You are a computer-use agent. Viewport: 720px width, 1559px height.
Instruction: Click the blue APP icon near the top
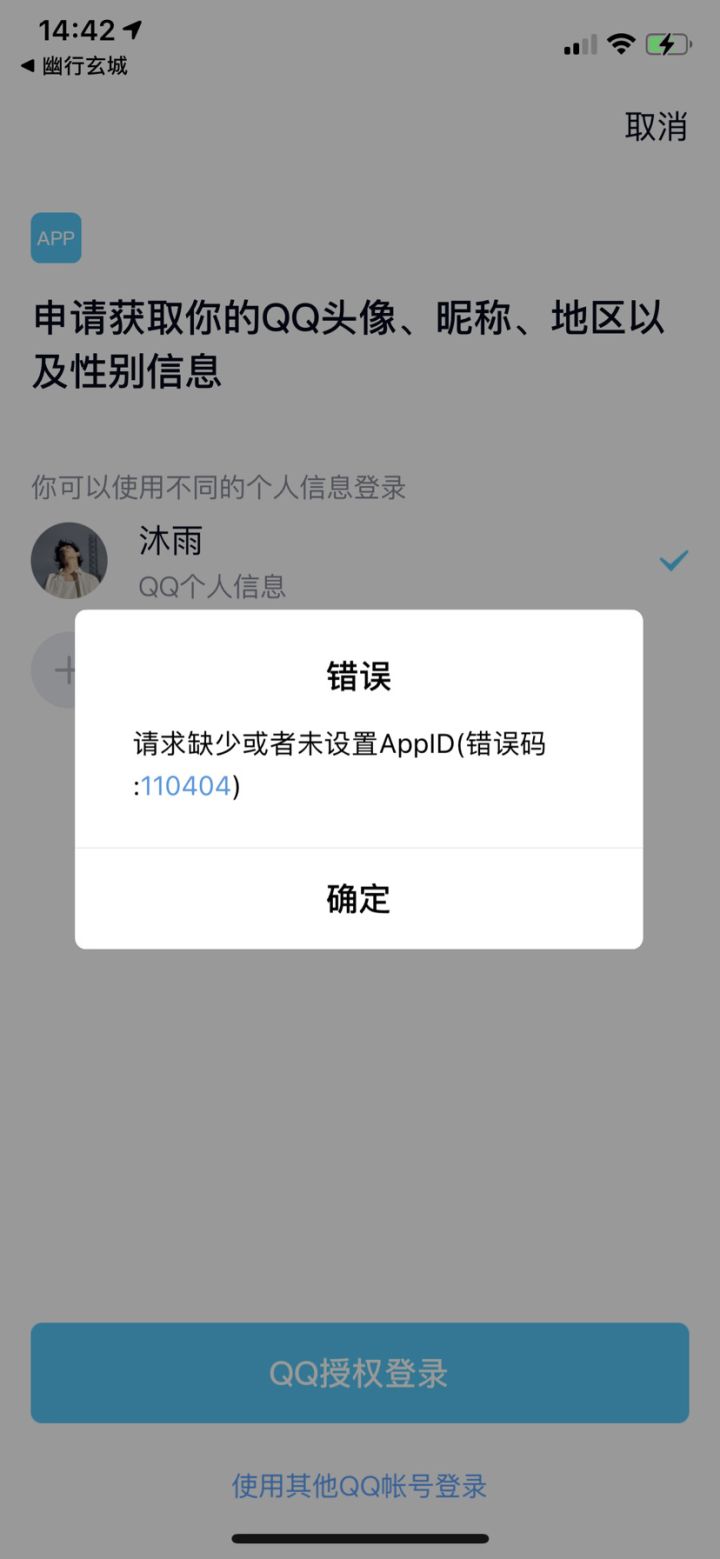pos(56,238)
